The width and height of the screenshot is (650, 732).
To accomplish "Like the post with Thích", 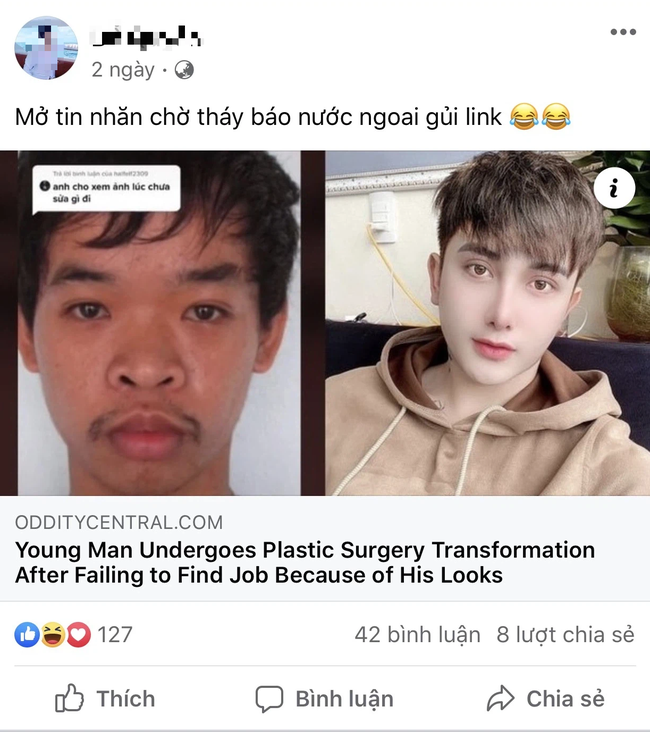I will (105, 698).
